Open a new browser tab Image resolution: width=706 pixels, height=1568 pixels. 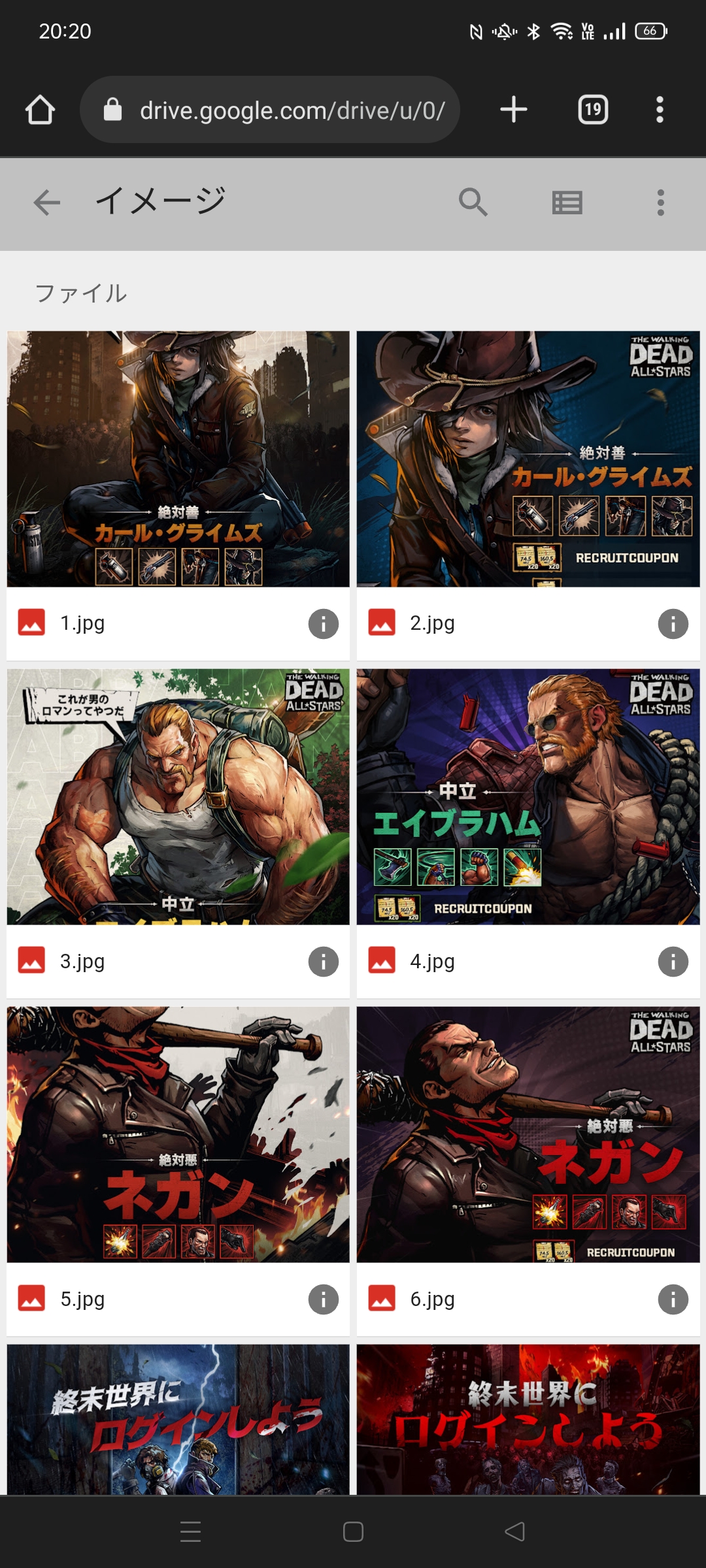[x=514, y=109]
